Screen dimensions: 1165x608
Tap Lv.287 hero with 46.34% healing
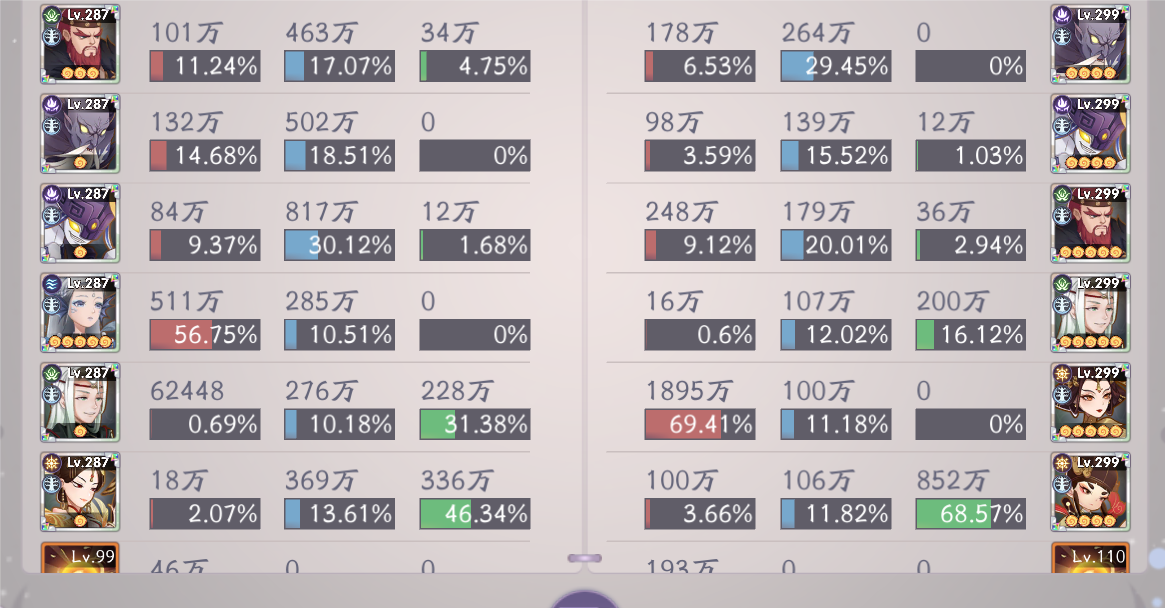80,492
